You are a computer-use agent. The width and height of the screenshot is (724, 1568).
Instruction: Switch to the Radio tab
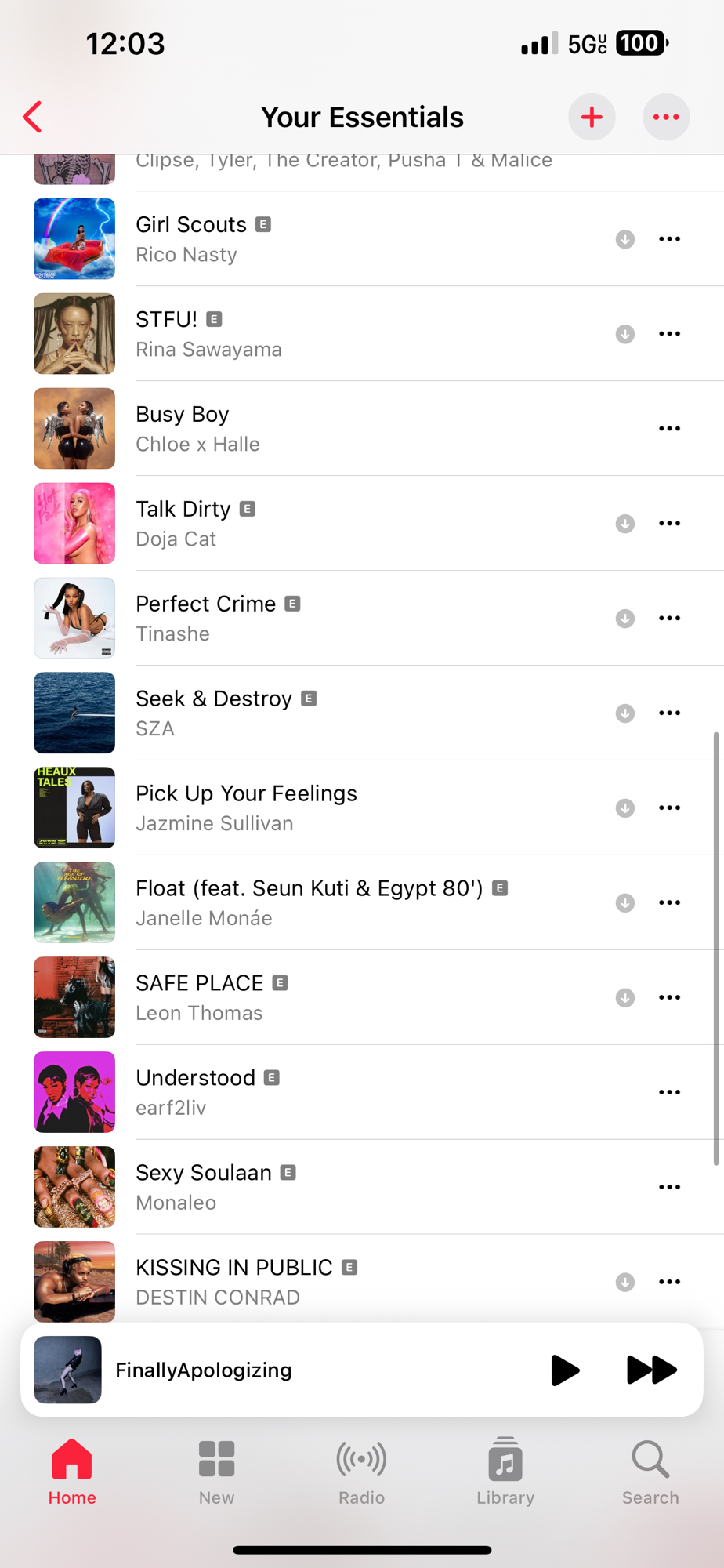[361, 1472]
